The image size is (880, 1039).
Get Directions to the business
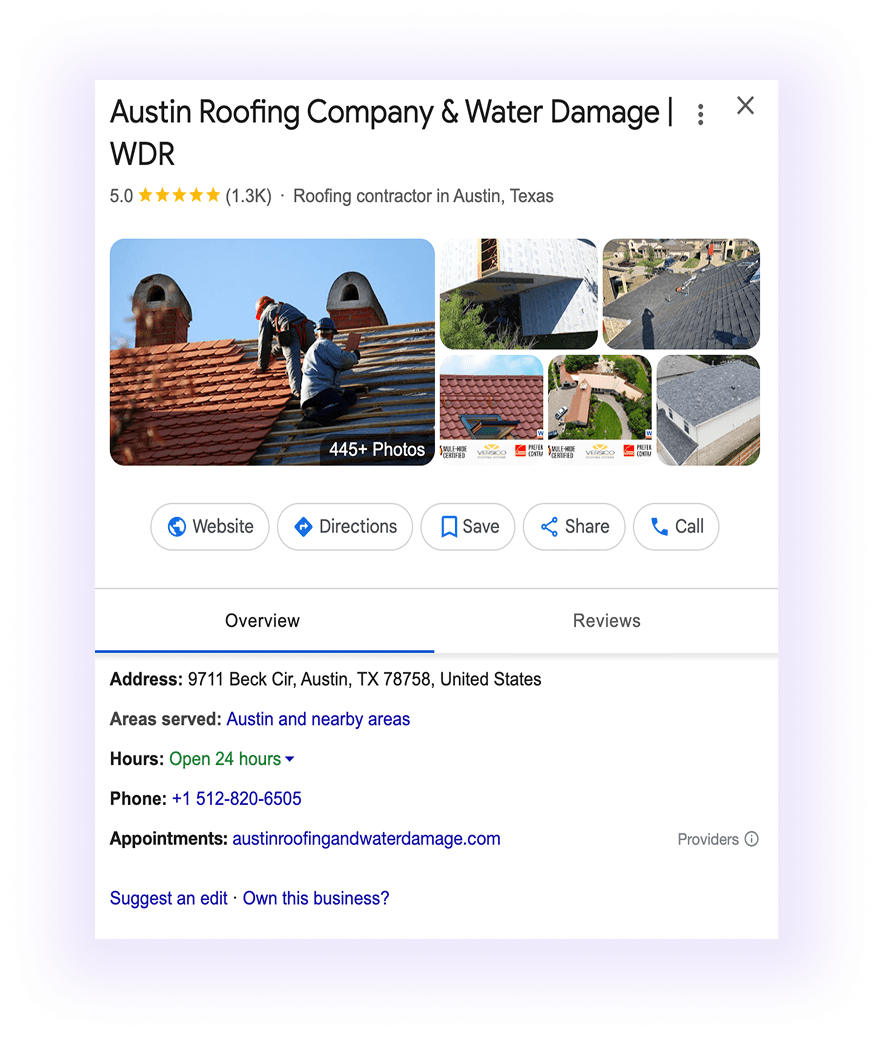(x=345, y=527)
